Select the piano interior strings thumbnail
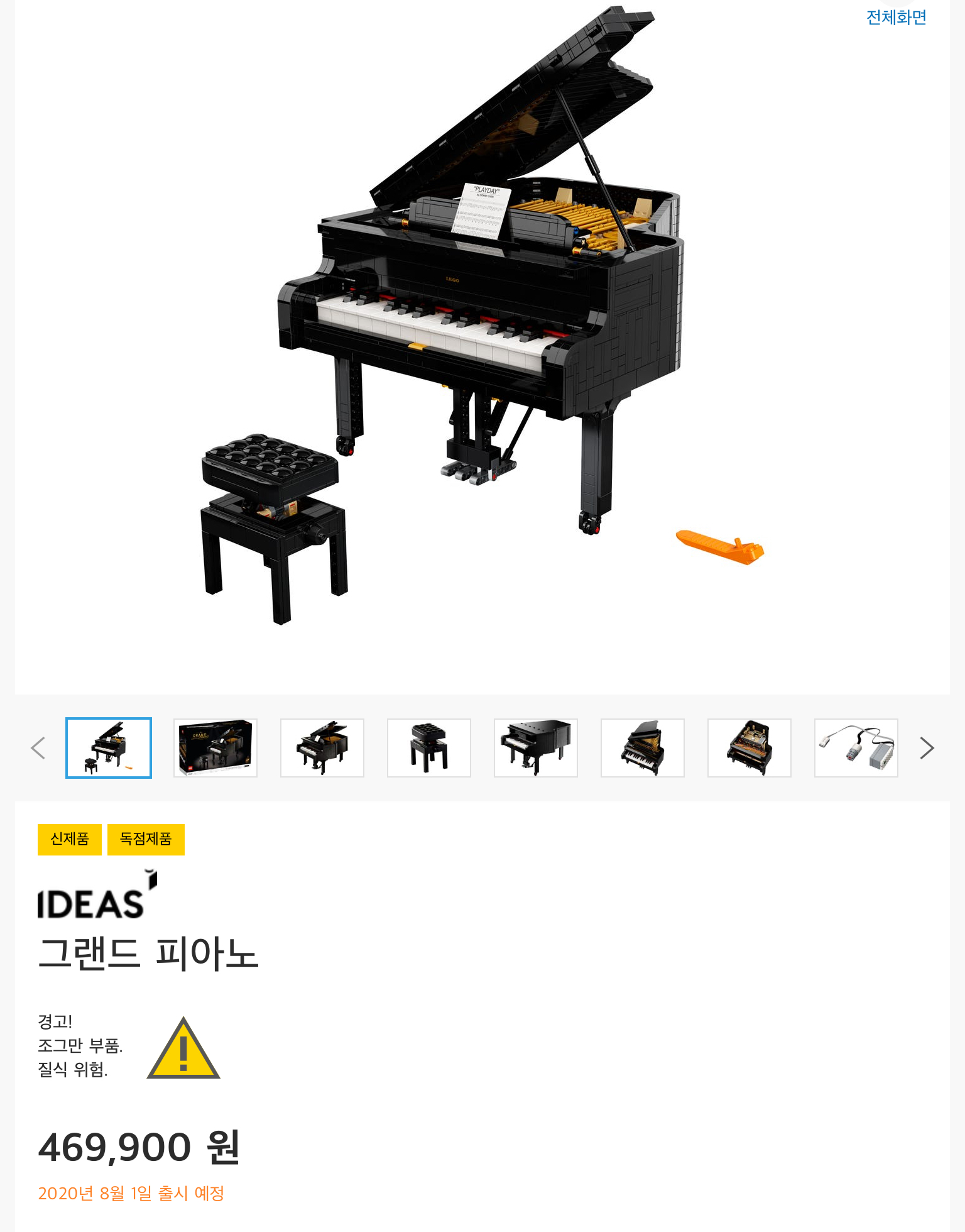This screenshot has width=965, height=1232. 750,748
